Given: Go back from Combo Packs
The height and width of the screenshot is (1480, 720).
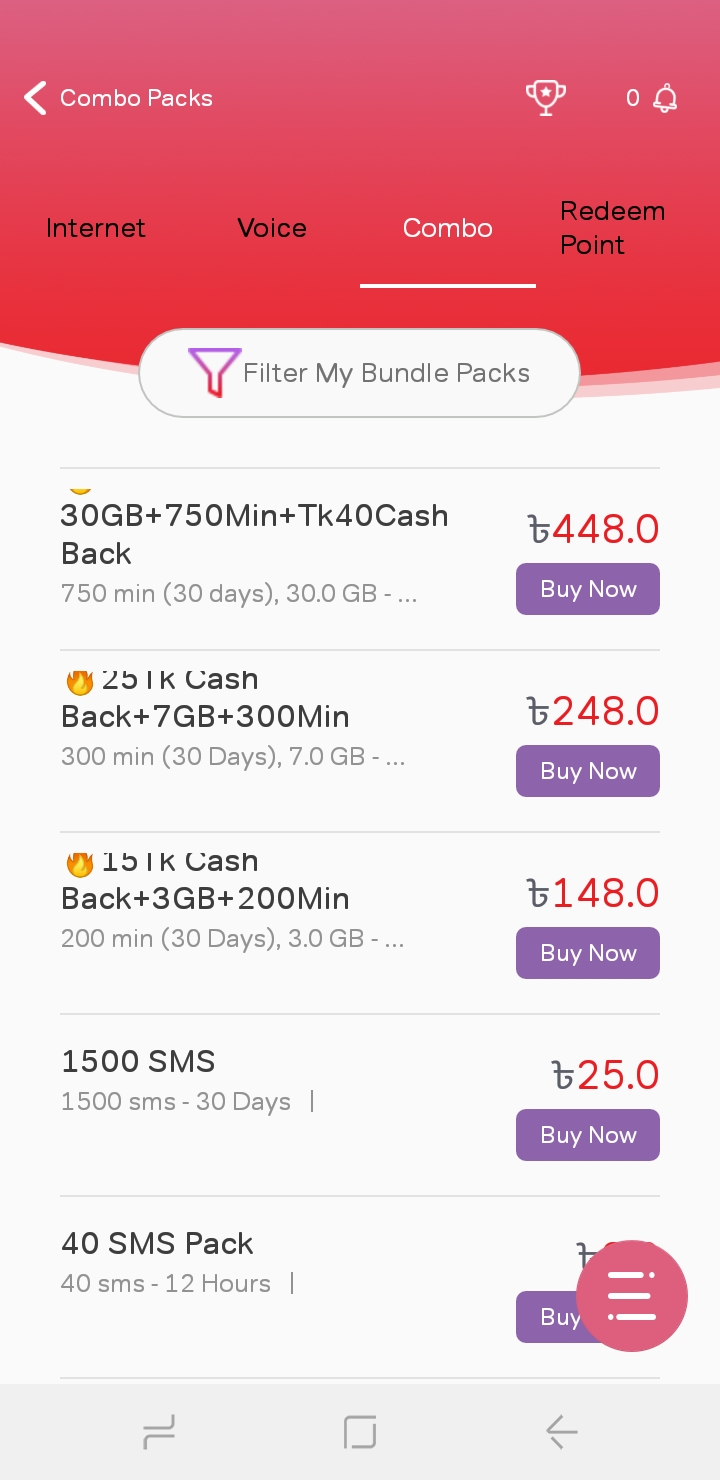Looking at the screenshot, I should pyautogui.click(x=35, y=98).
